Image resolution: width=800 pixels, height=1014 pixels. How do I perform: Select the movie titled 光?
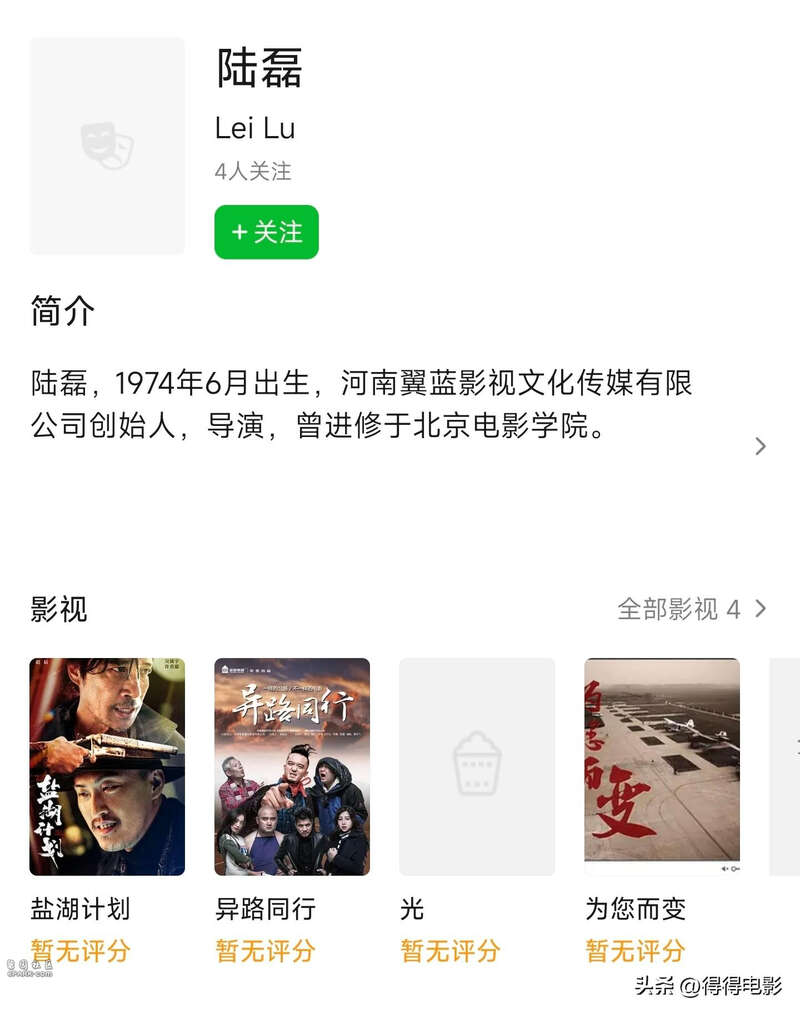[x=477, y=767]
